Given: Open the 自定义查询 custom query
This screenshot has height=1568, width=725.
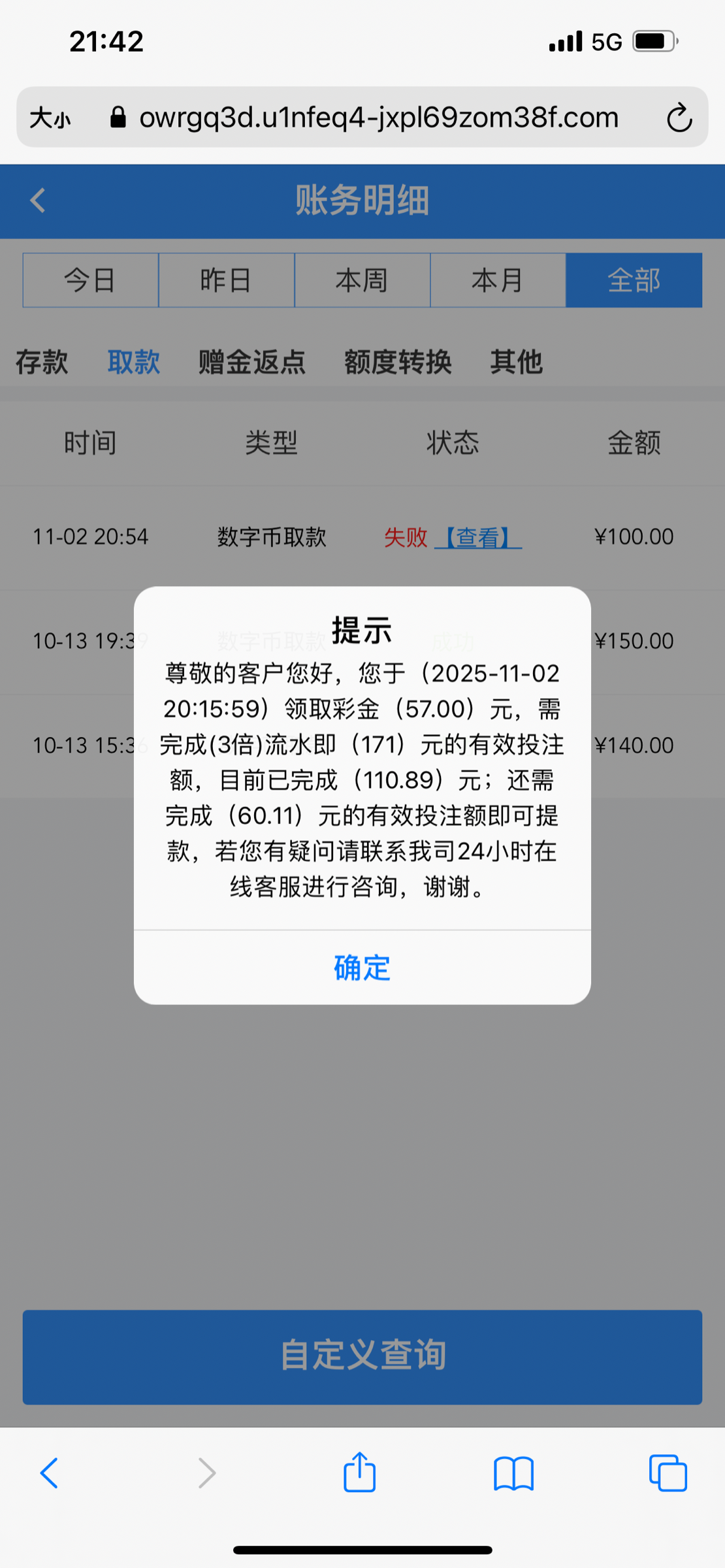Looking at the screenshot, I should [362, 1356].
